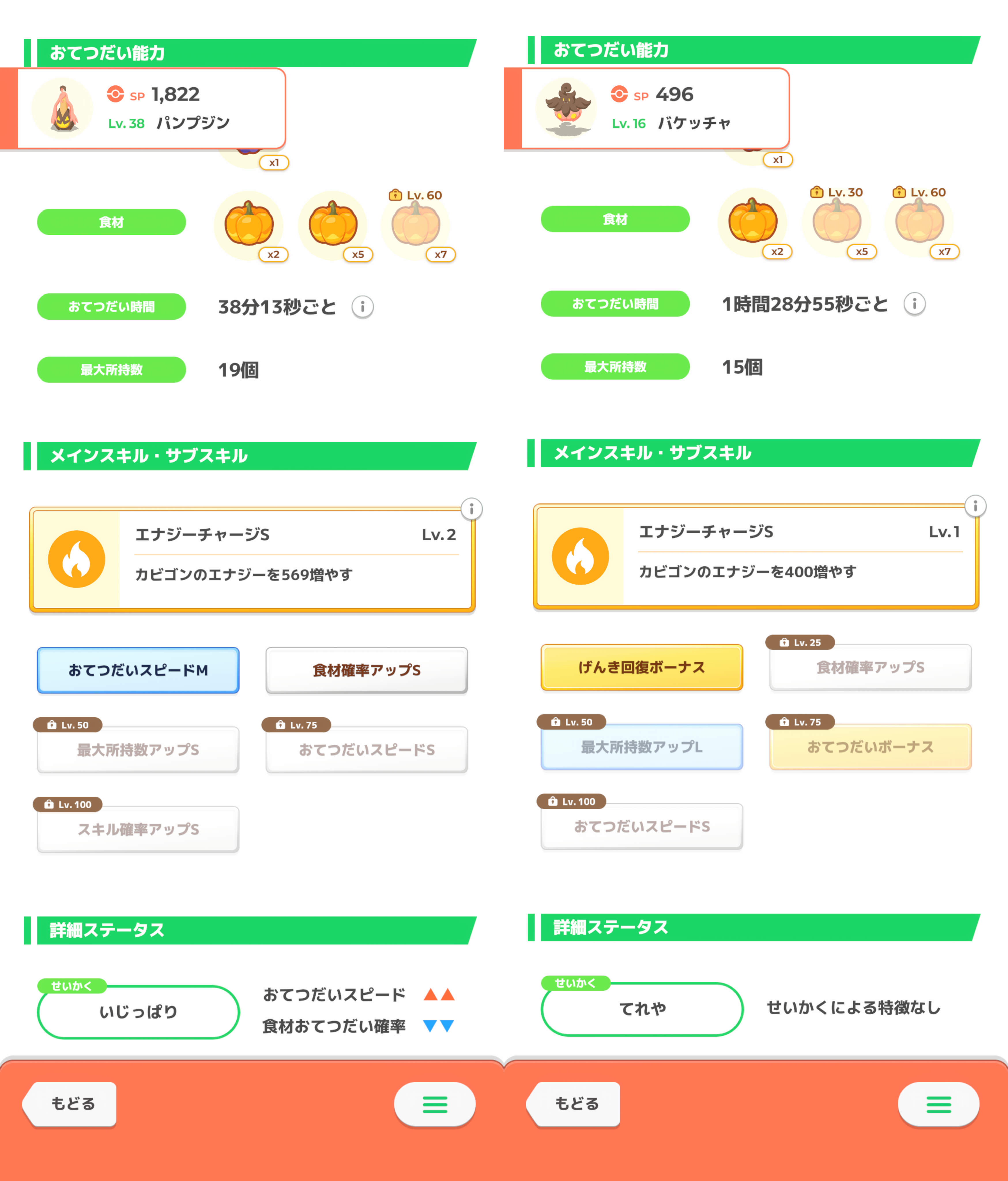Tap the locked スキル確率アップS skill
Image resolution: width=1008 pixels, height=1181 pixels.
click(x=138, y=829)
